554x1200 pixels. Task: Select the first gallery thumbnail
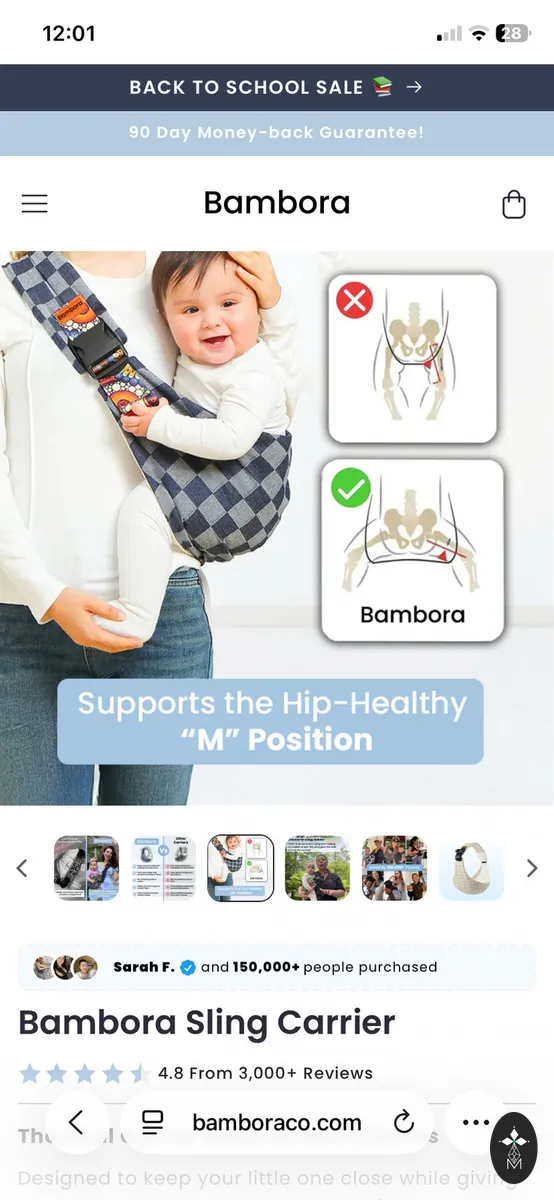[x=86, y=868]
